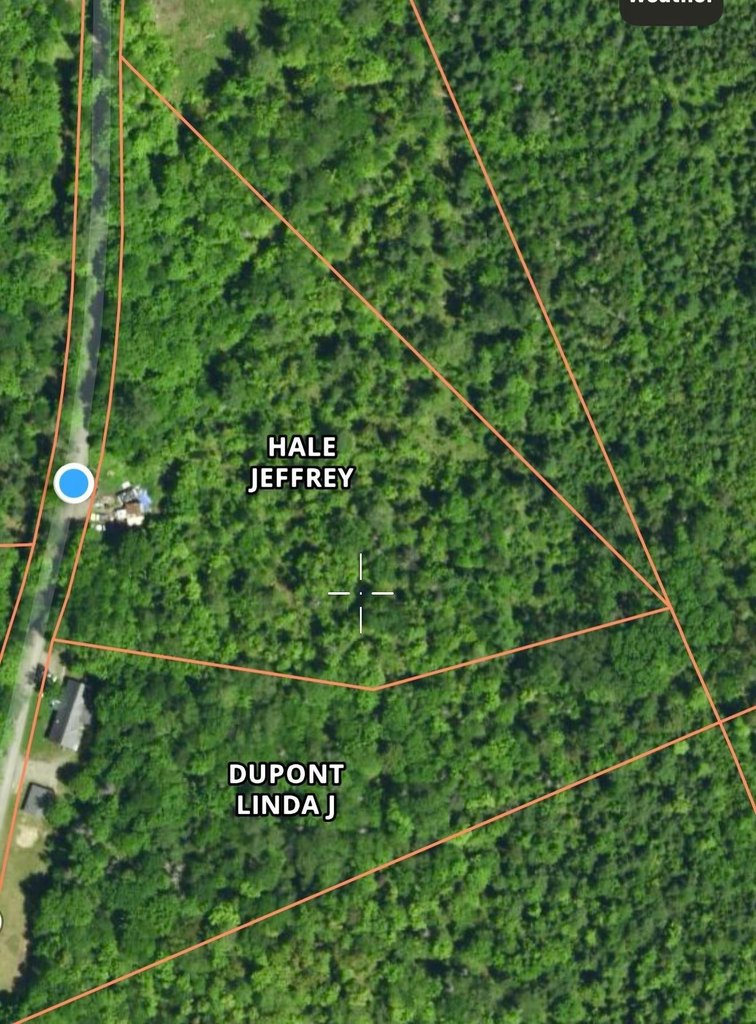Screen dimensions: 756x1024
Task: Tap the blue current location dot
Action: 73,484
